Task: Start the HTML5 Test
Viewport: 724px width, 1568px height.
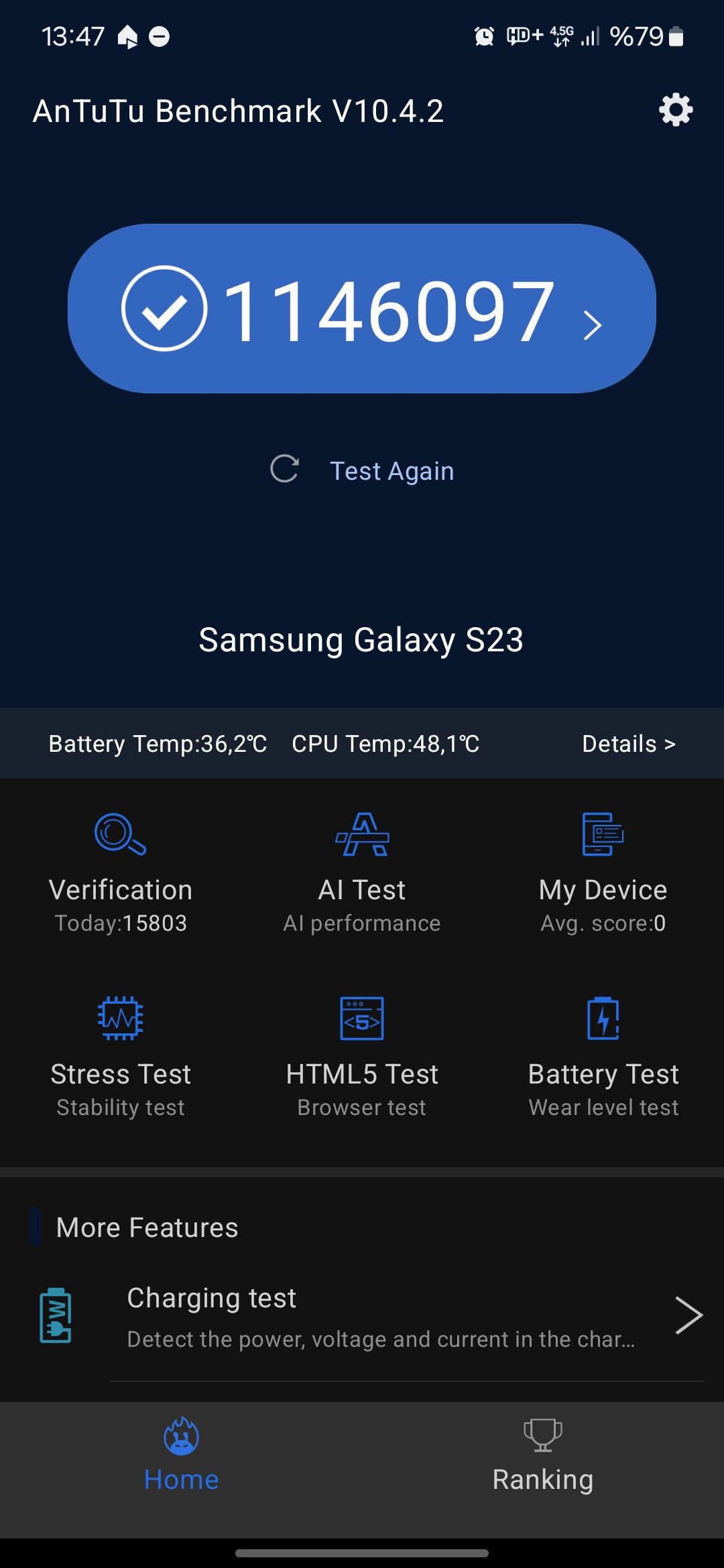Action: [362, 1019]
